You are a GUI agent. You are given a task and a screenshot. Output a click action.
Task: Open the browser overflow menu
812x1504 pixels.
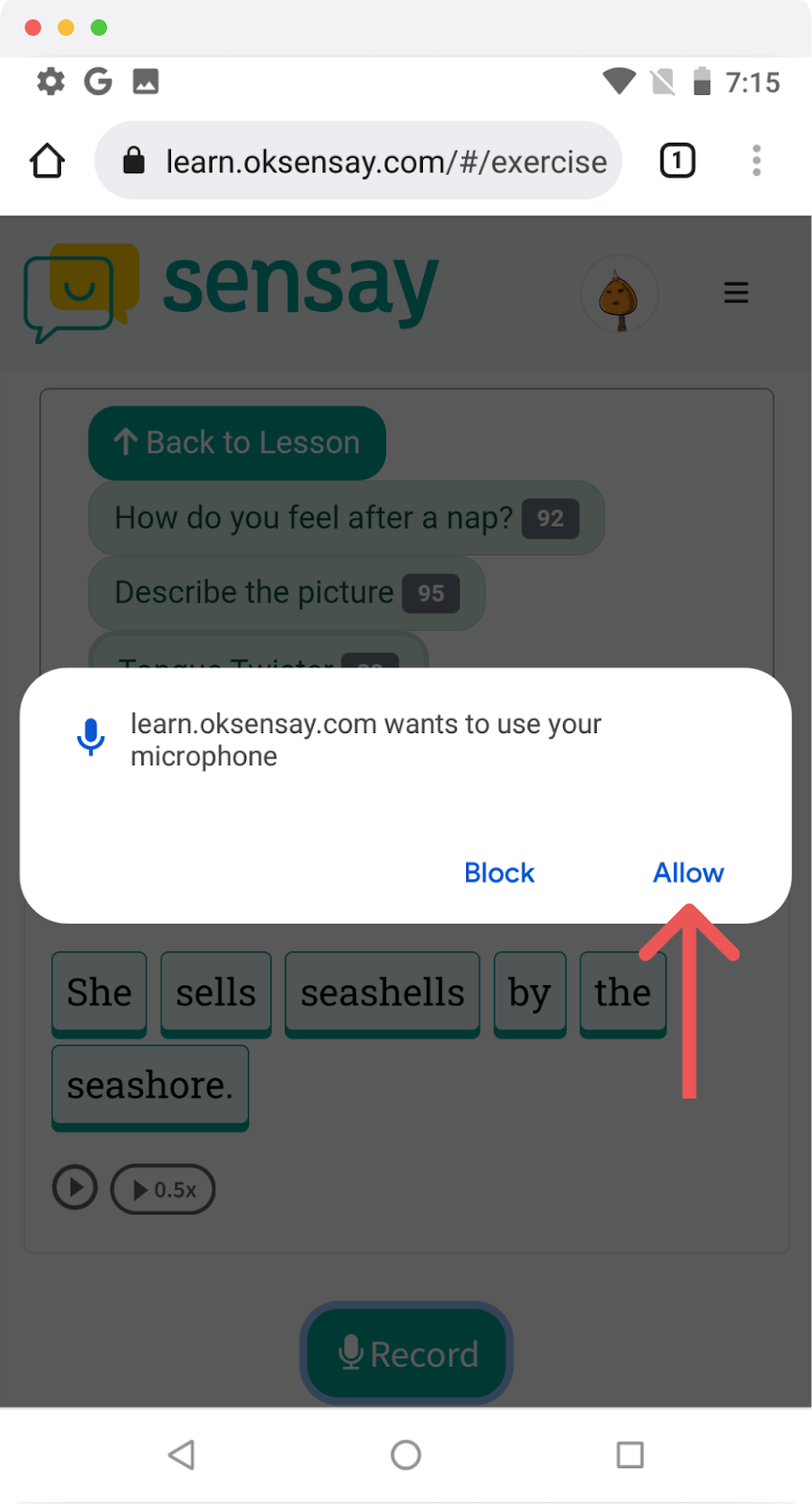point(757,161)
